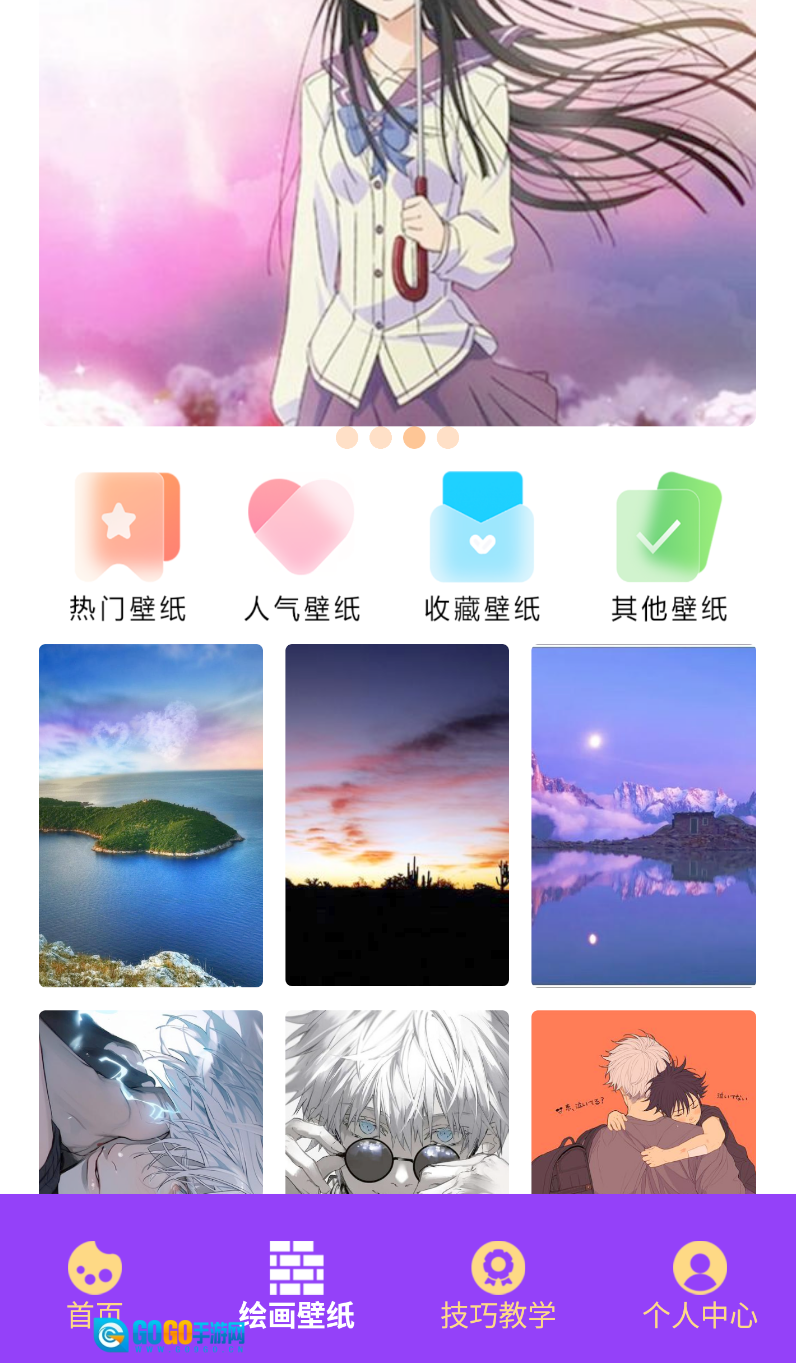
Task: Open the island ocean wallpaper thumbnail
Action: [150, 815]
